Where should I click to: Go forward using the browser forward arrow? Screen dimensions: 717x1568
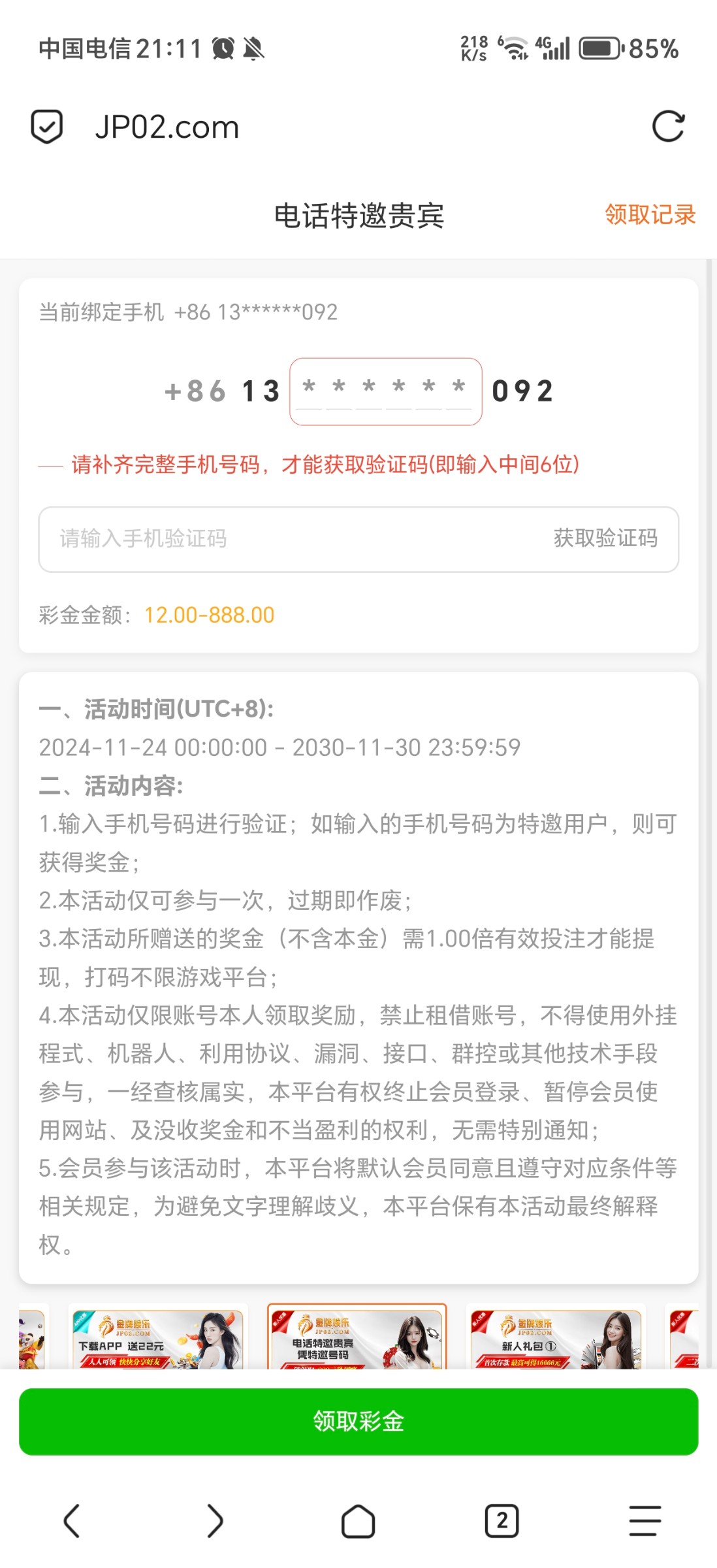tap(214, 1522)
